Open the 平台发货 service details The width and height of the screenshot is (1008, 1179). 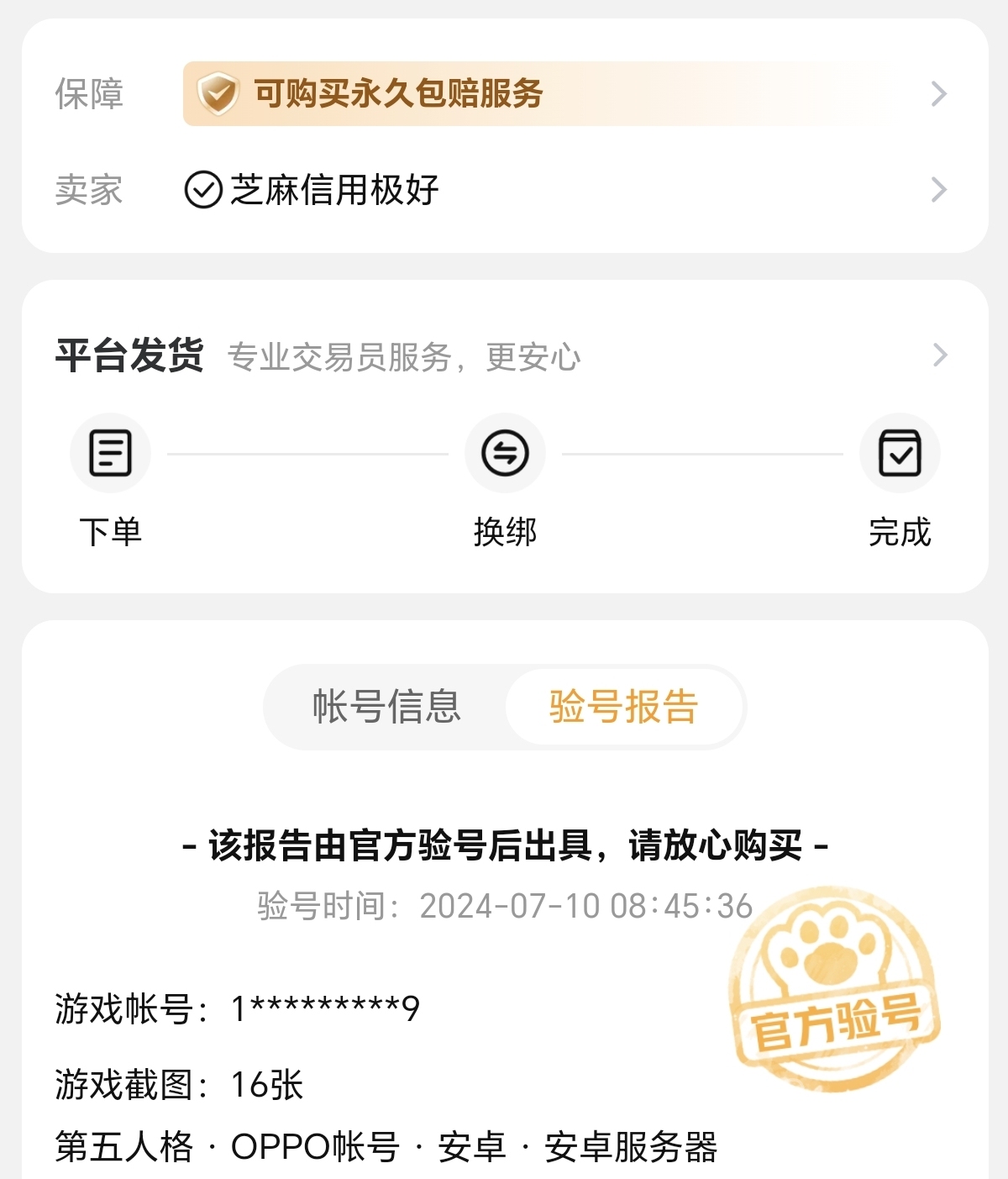point(503,355)
